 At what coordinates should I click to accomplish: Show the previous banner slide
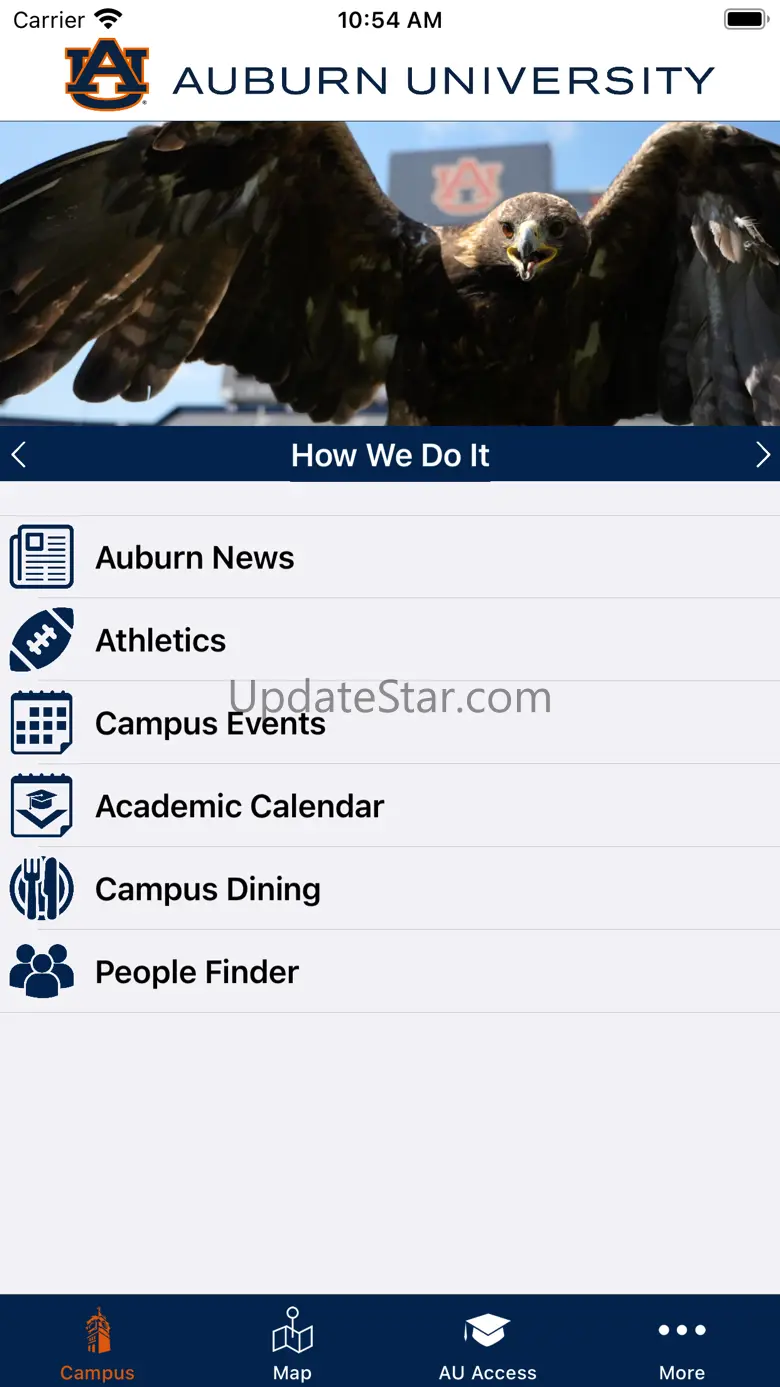pos(18,456)
